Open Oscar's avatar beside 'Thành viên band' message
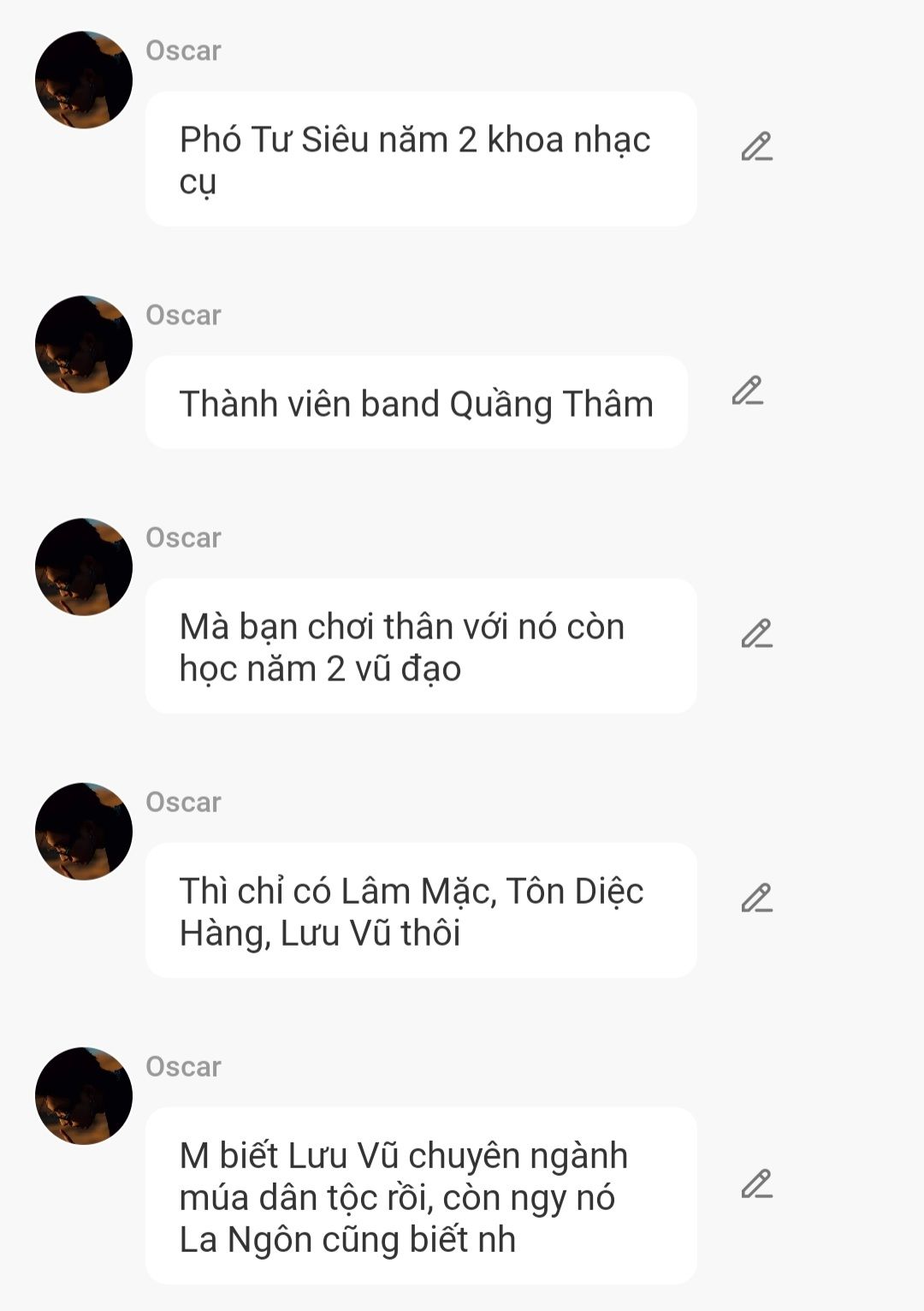 pyautogui.click(x=84, y=345)
